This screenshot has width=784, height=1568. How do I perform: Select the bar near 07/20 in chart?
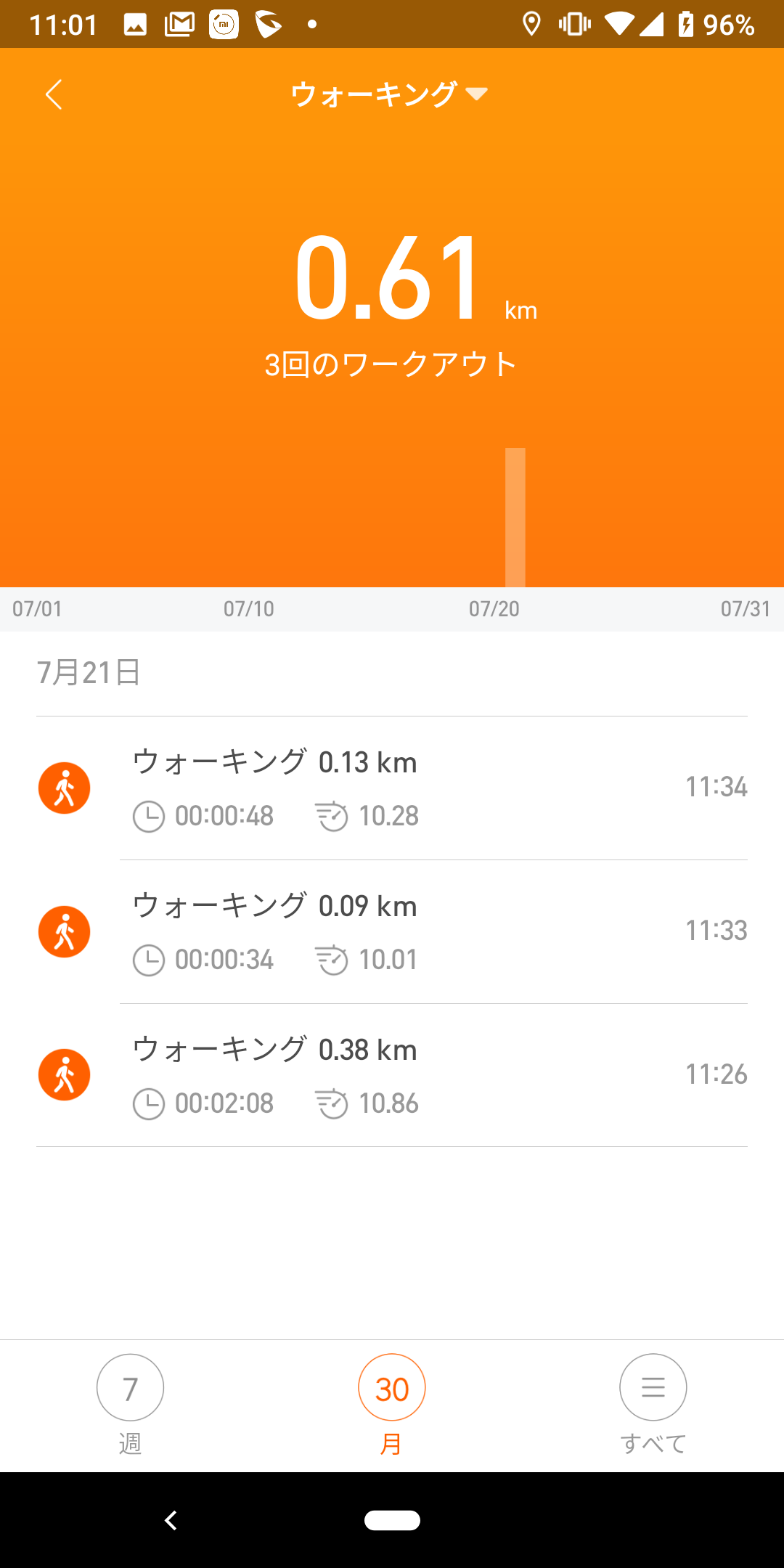click(515, 517)
